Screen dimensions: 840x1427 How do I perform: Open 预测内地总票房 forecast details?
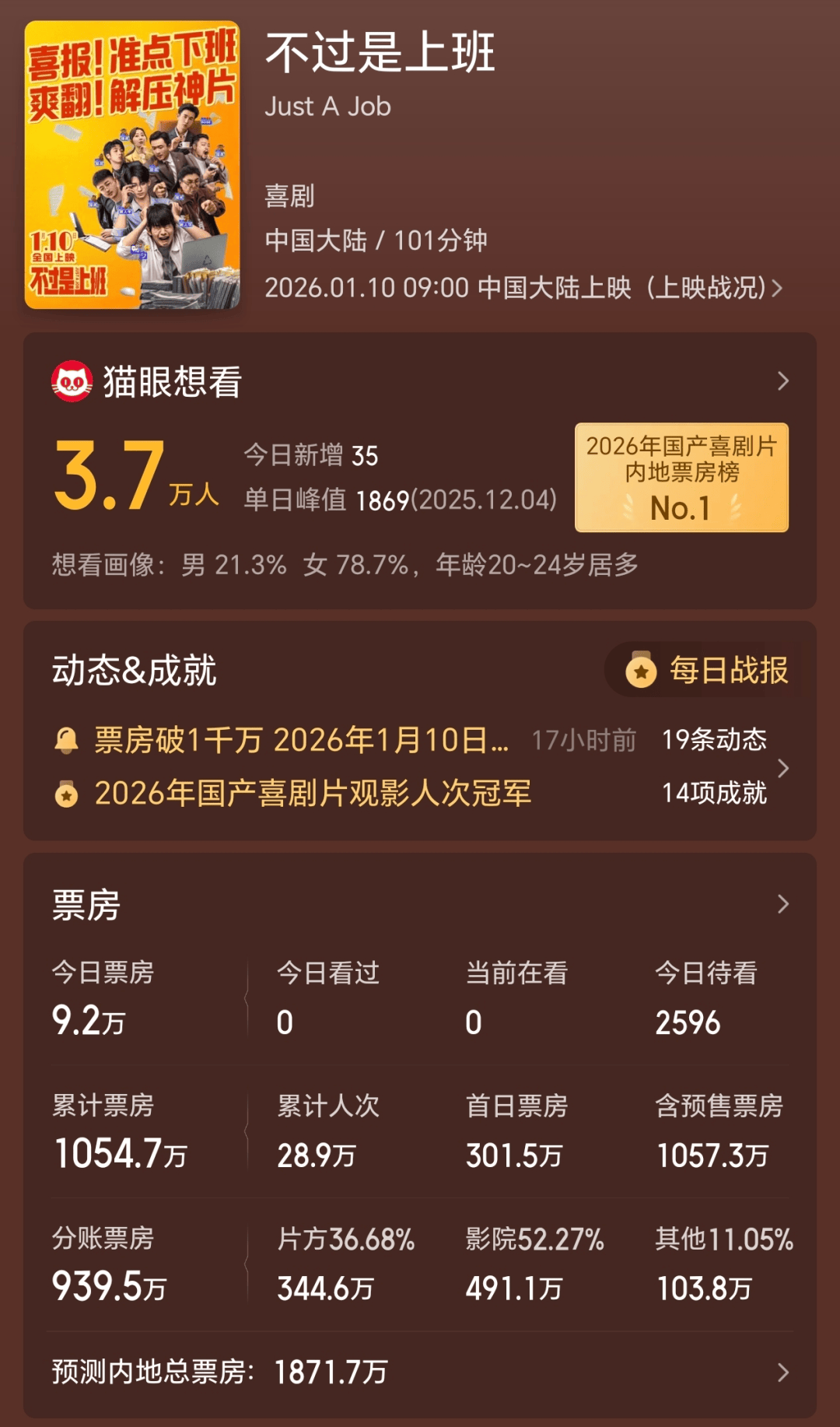coord(782,1373)
